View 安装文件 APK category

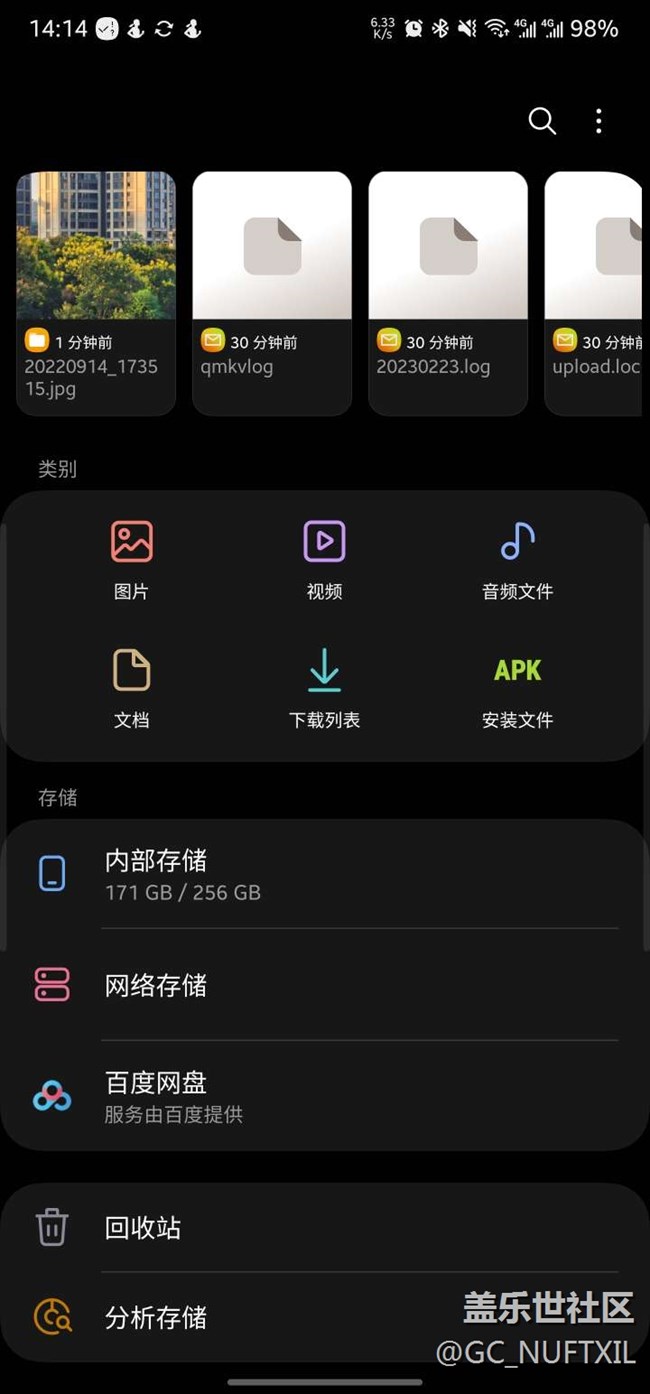[517, 685]
